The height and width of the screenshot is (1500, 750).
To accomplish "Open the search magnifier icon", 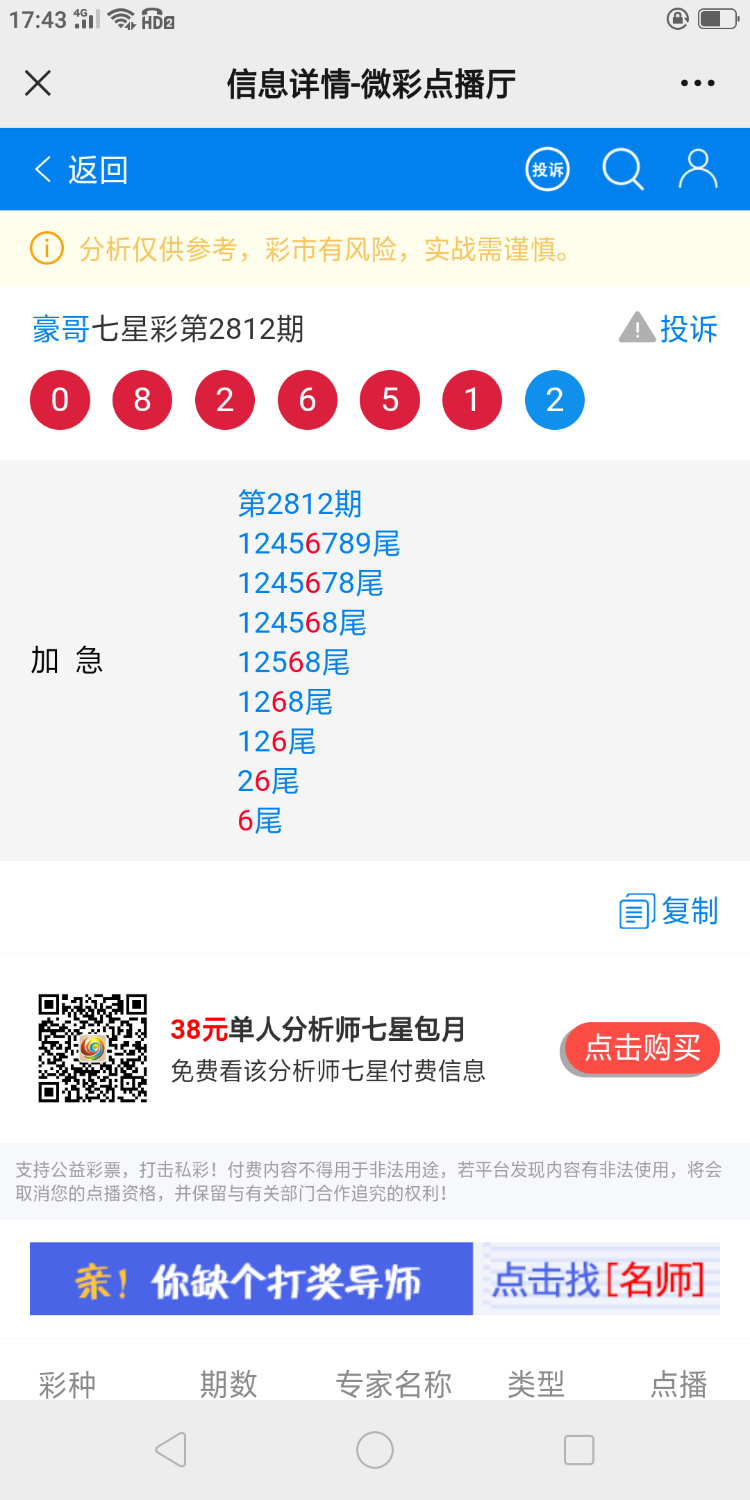I will point(623,169).
